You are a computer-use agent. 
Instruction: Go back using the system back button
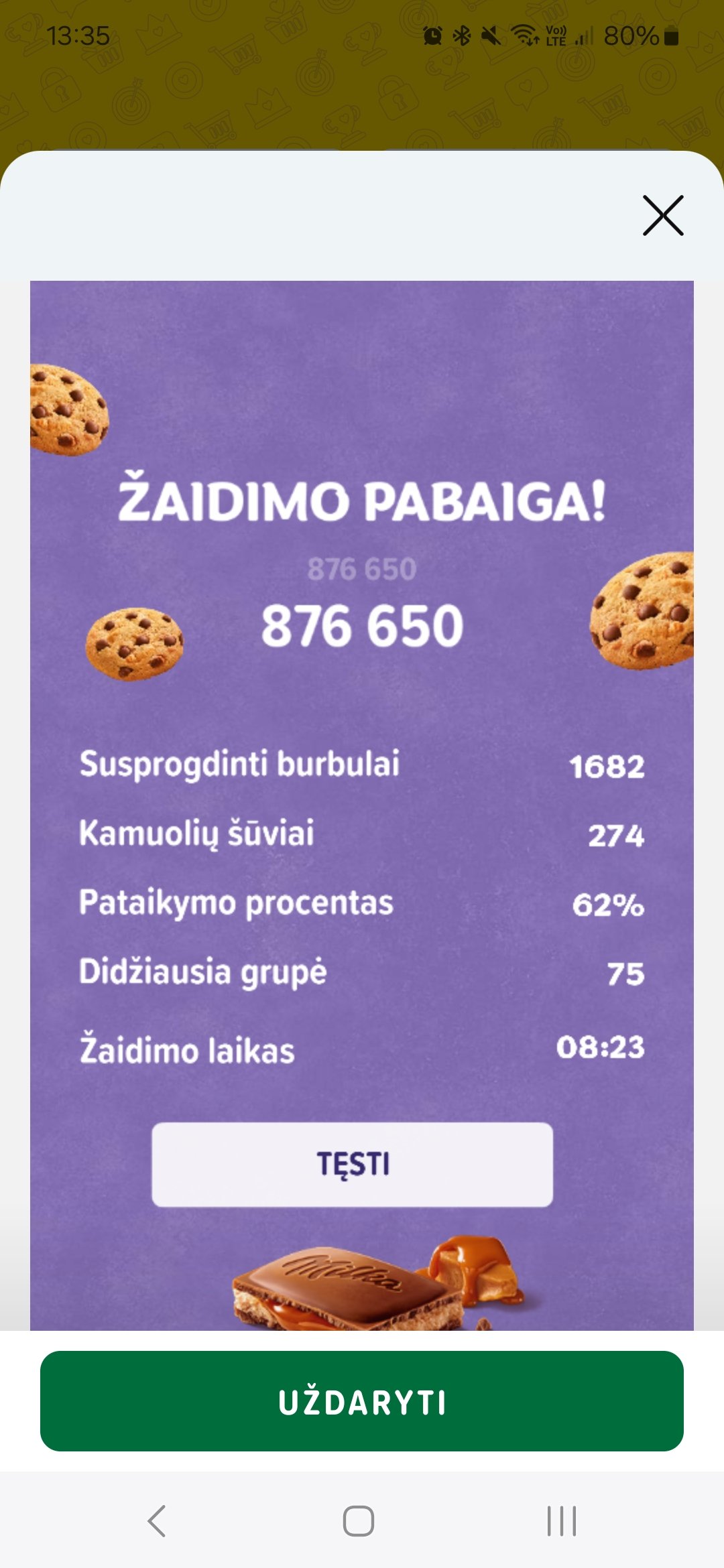(157, 1520)
